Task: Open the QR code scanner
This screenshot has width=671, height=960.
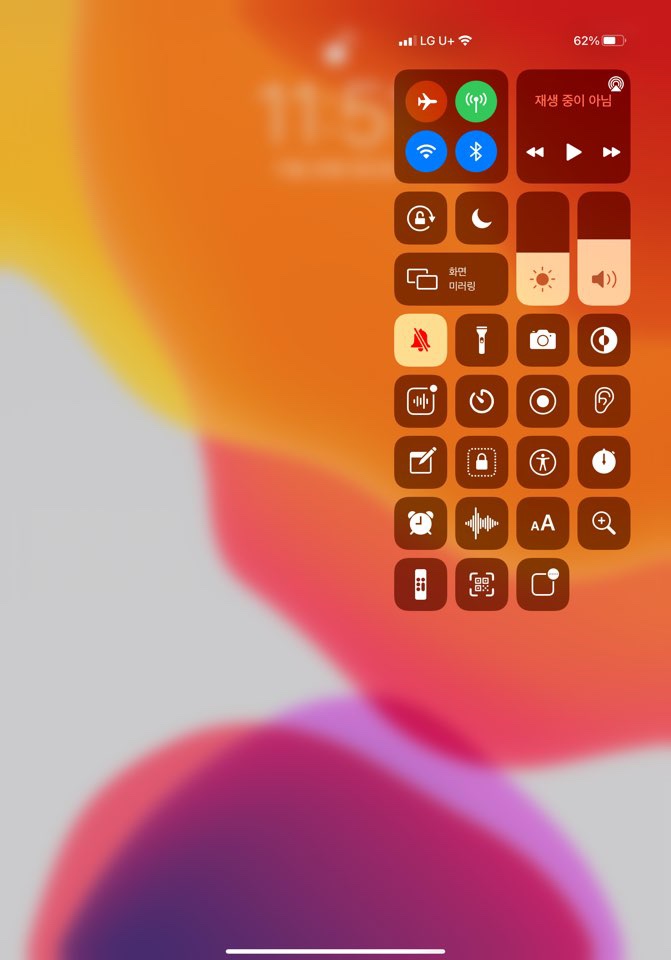Action: point(481,584)
